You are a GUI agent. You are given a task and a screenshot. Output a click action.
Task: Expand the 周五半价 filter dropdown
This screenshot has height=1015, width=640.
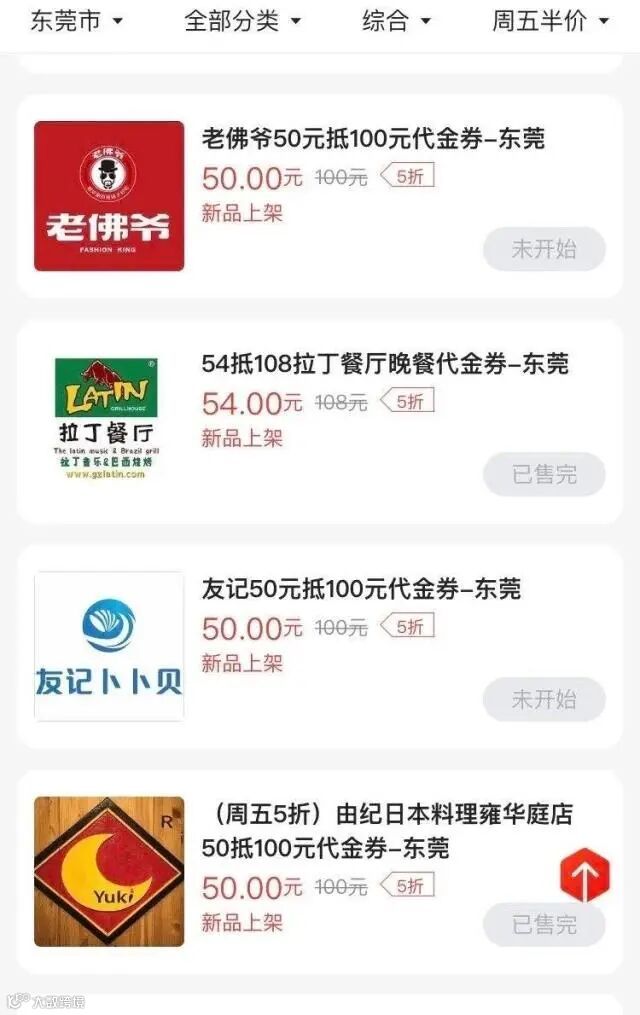click(550, 21)
